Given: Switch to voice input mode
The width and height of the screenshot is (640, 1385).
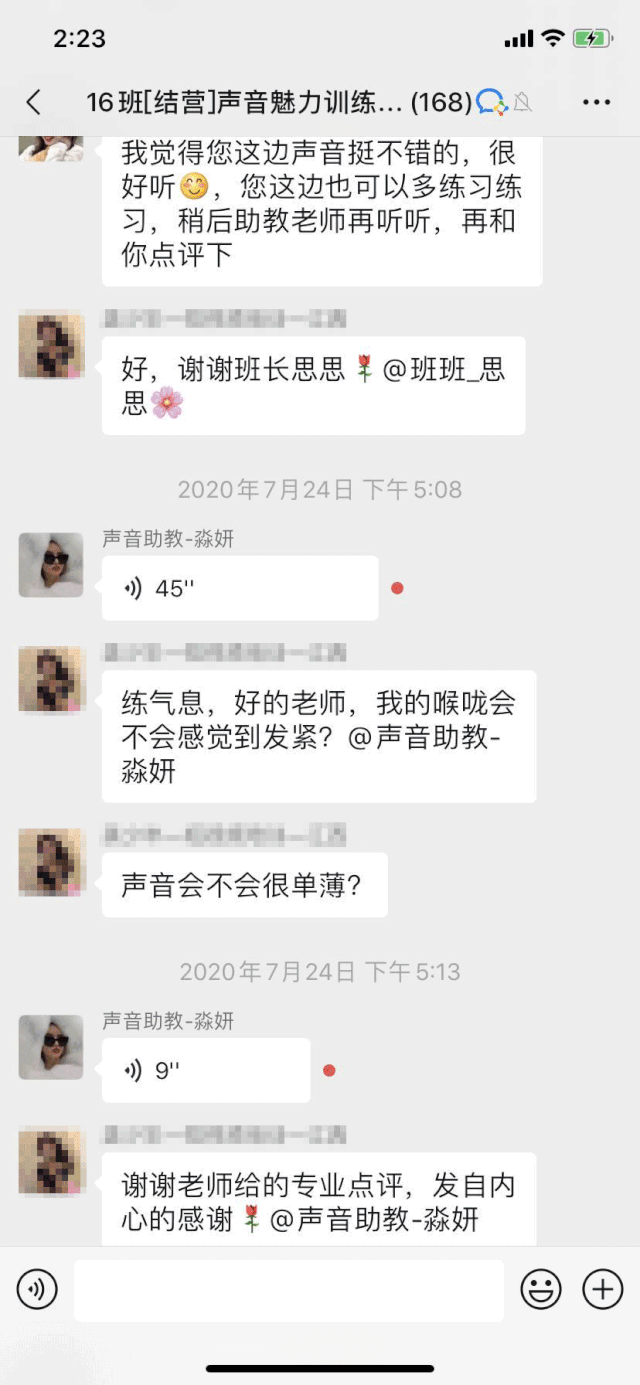Looking at the screenshot, I should click(37, 1290).
